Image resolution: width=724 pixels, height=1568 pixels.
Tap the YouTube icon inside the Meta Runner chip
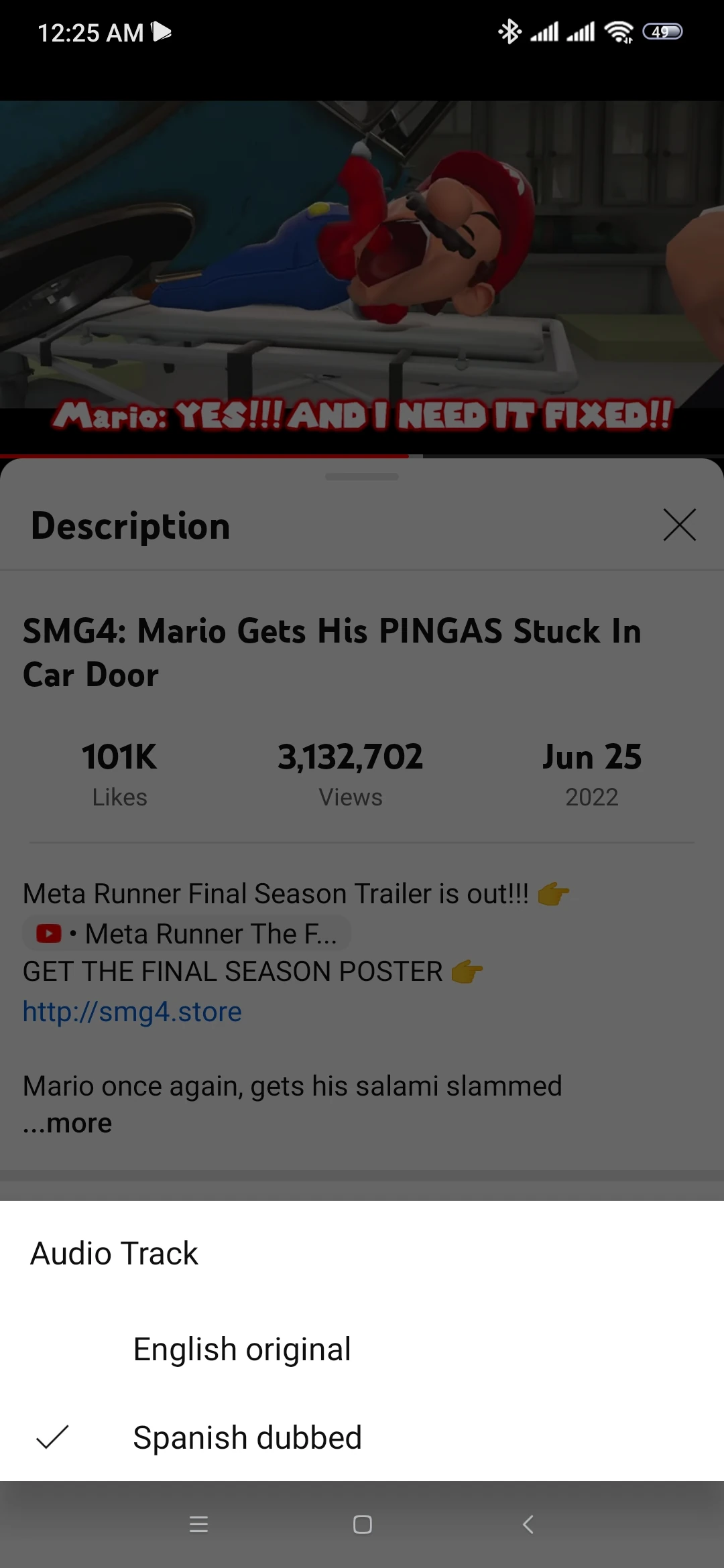[48, 933]
